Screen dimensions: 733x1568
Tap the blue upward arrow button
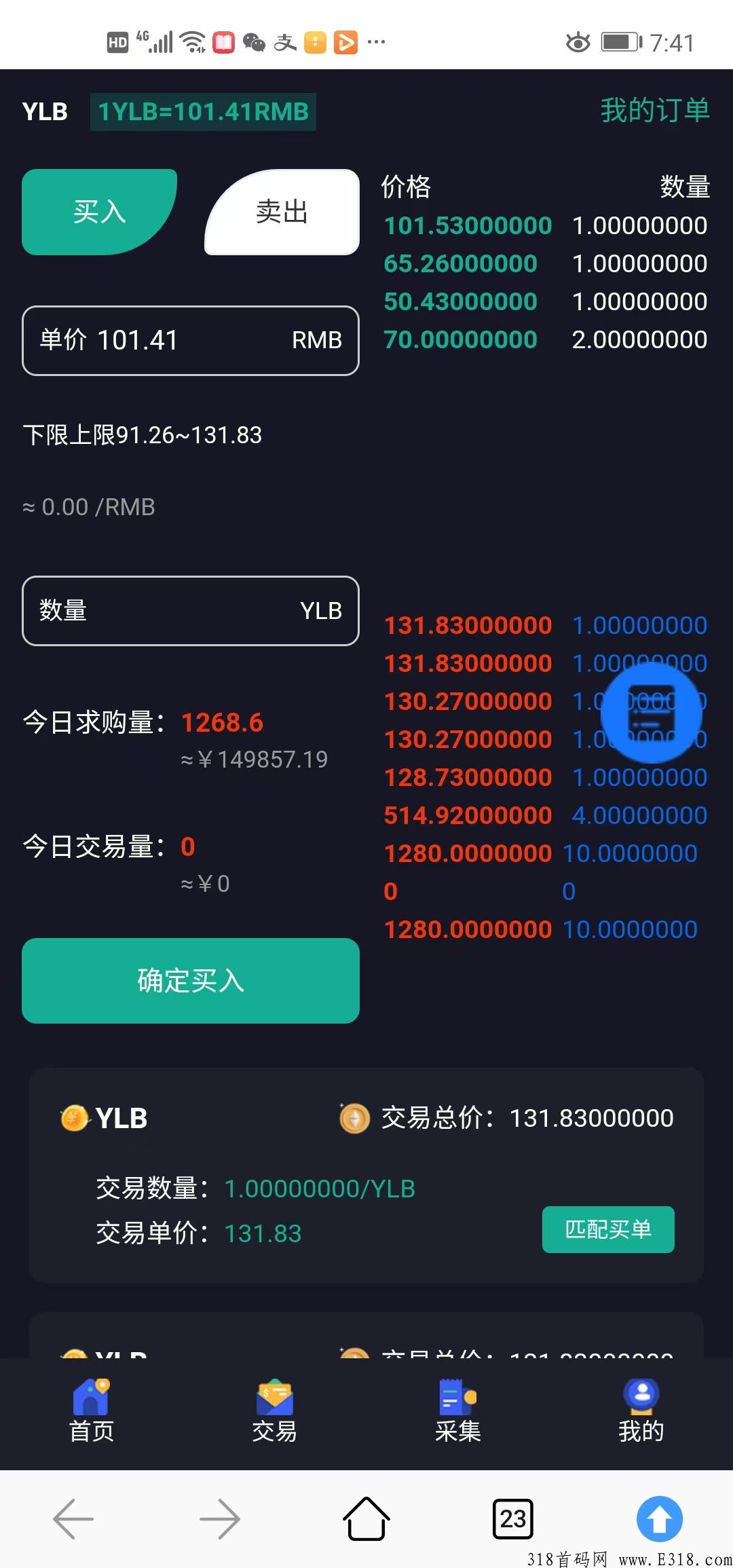coord(660,1518)
